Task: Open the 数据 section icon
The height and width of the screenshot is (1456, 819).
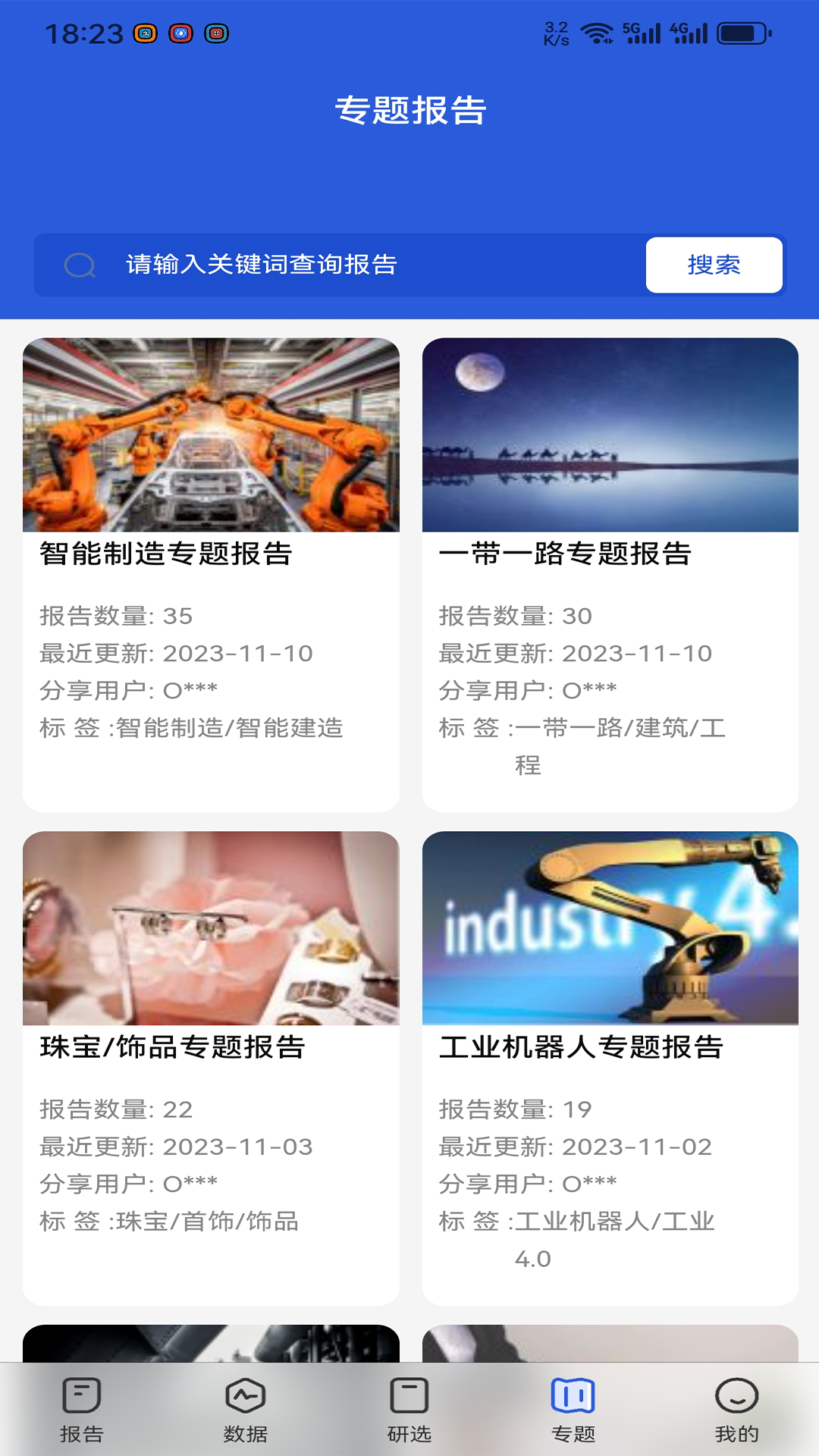Action: click(x=245, y=1401)
